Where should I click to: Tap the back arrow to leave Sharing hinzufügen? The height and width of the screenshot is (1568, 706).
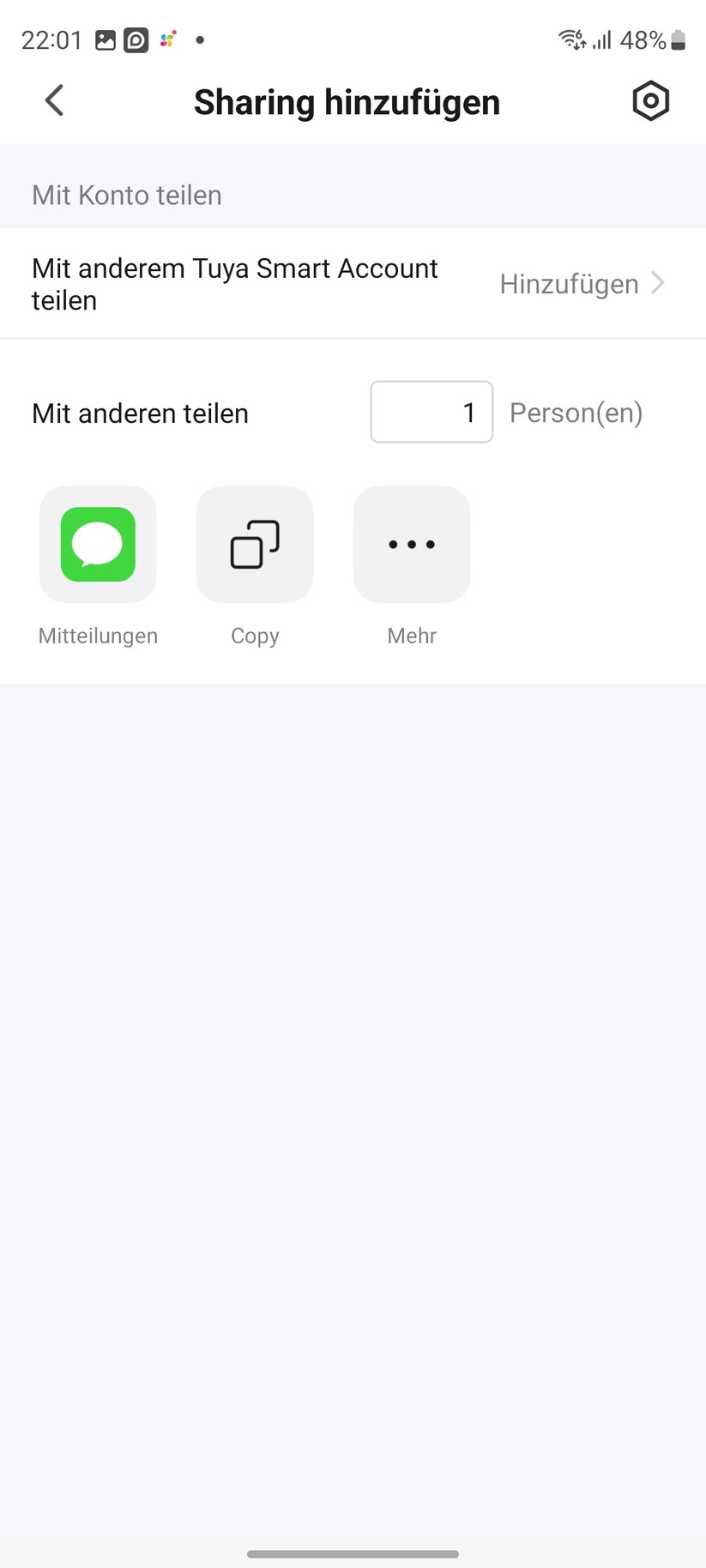click(53, 100)
